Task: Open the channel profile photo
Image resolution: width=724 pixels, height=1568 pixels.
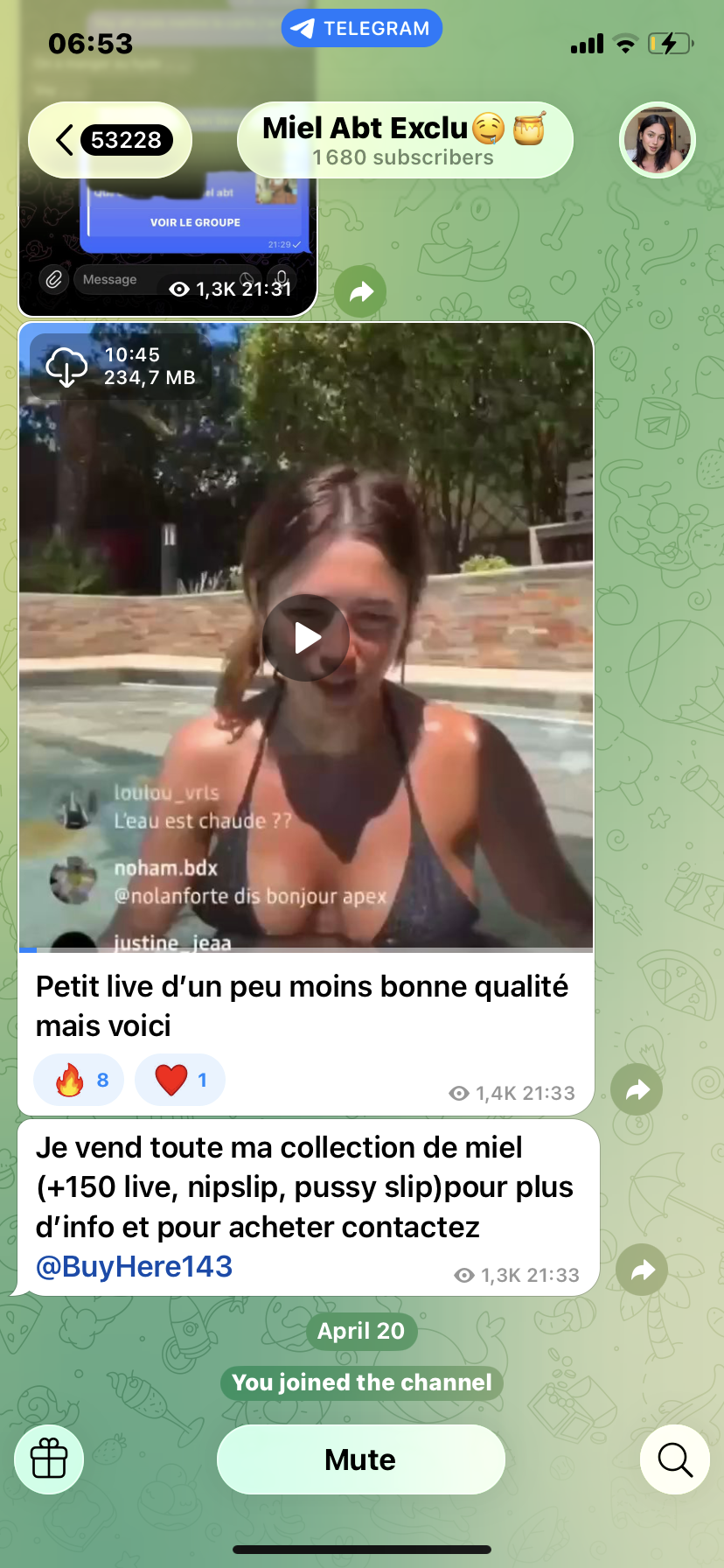Action: coord(657,140)
